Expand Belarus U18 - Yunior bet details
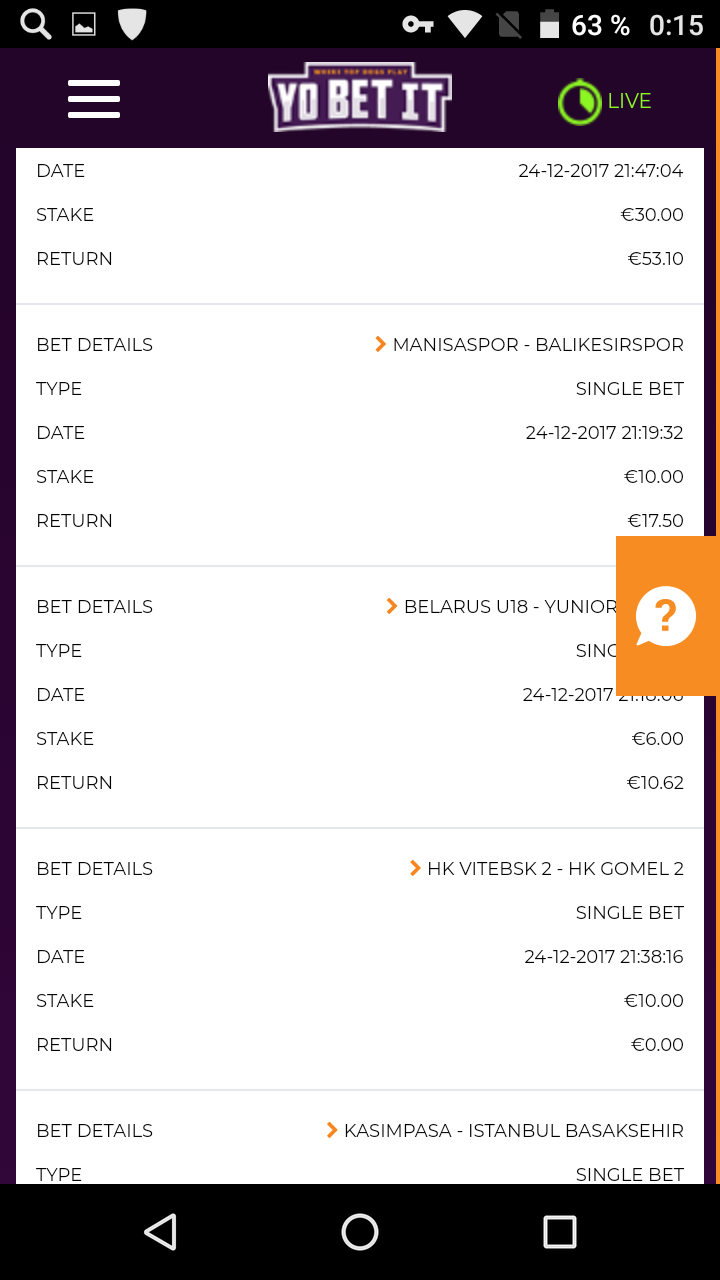 [500, 607]
